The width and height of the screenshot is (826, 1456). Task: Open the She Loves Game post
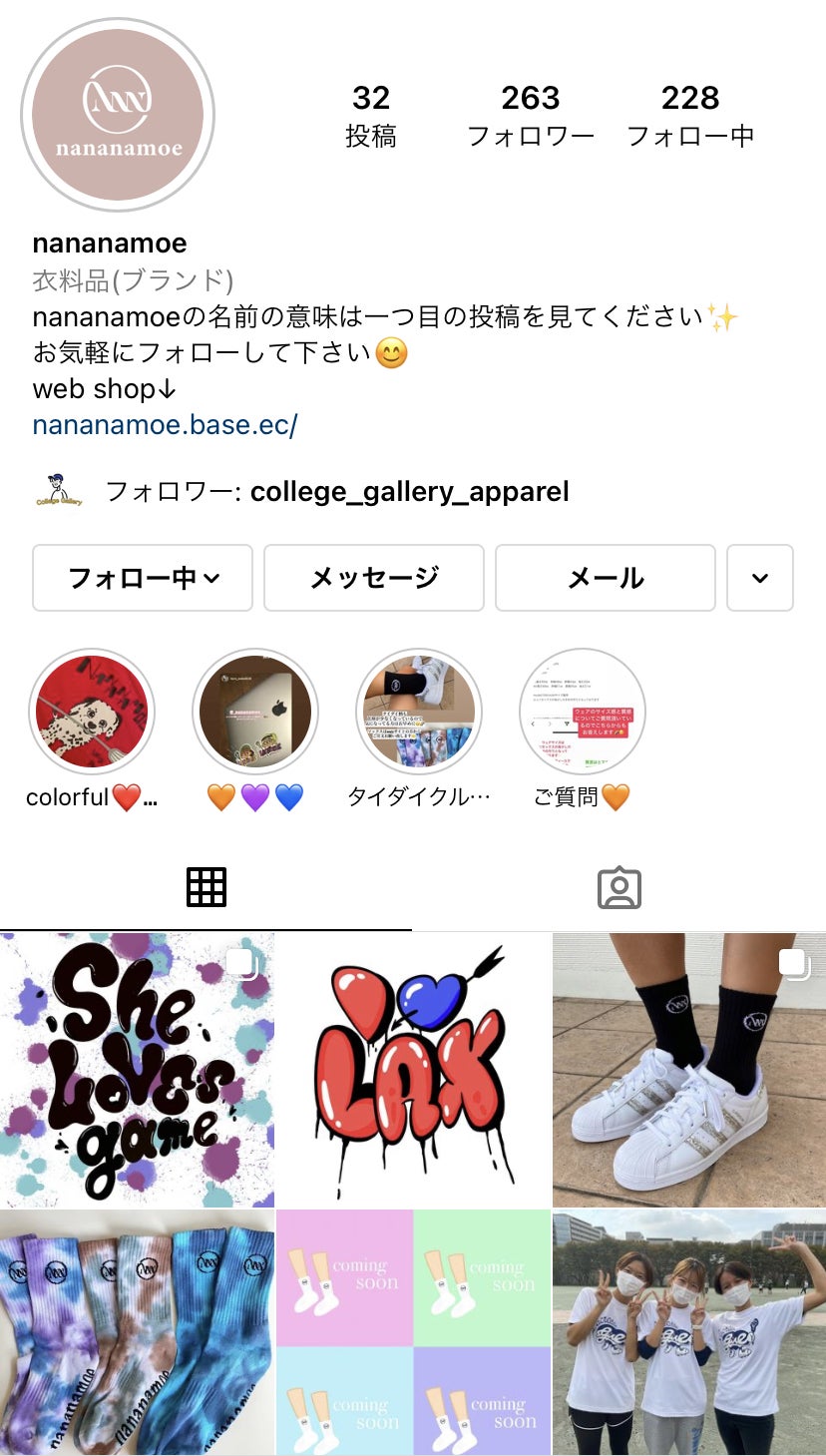137,1070
